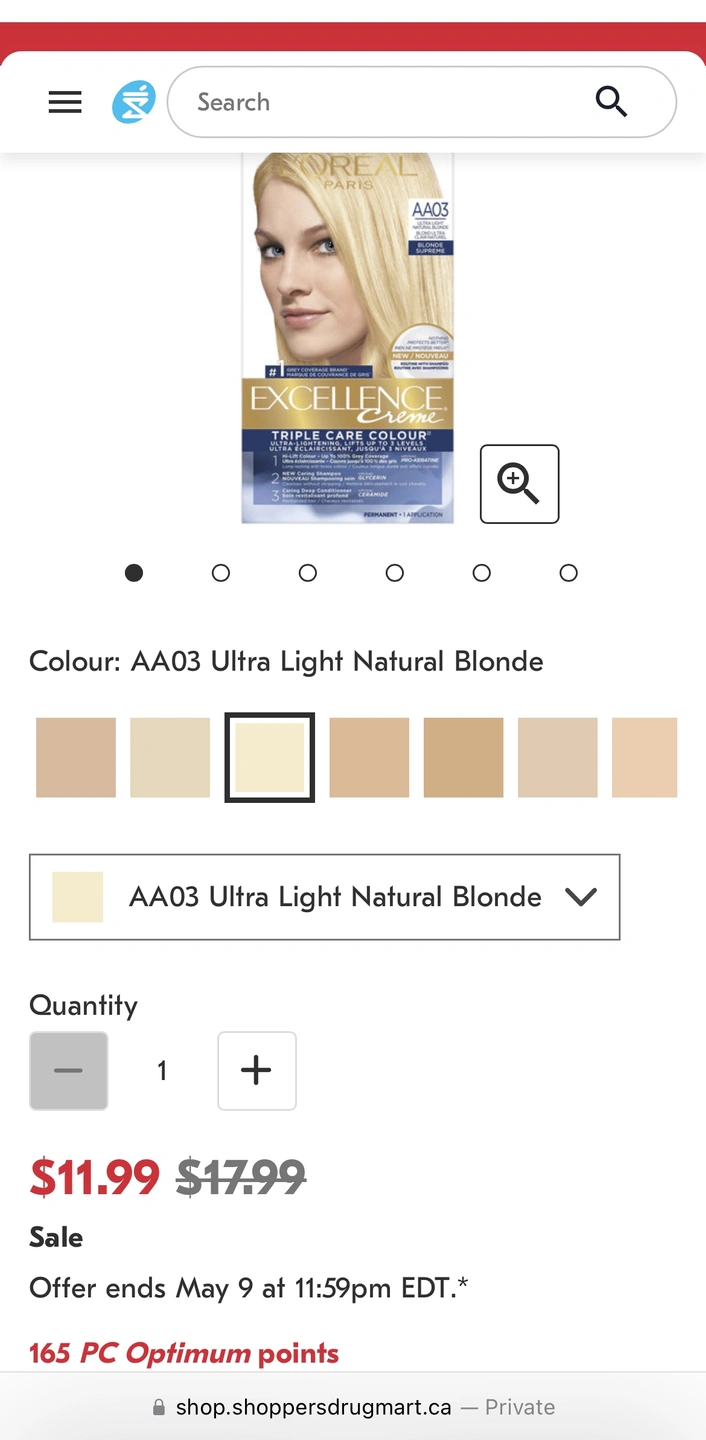The height and width of the screenshot is (1440, 706).
Task: Tap the search magnifier icon
Action: coord(611,102)
